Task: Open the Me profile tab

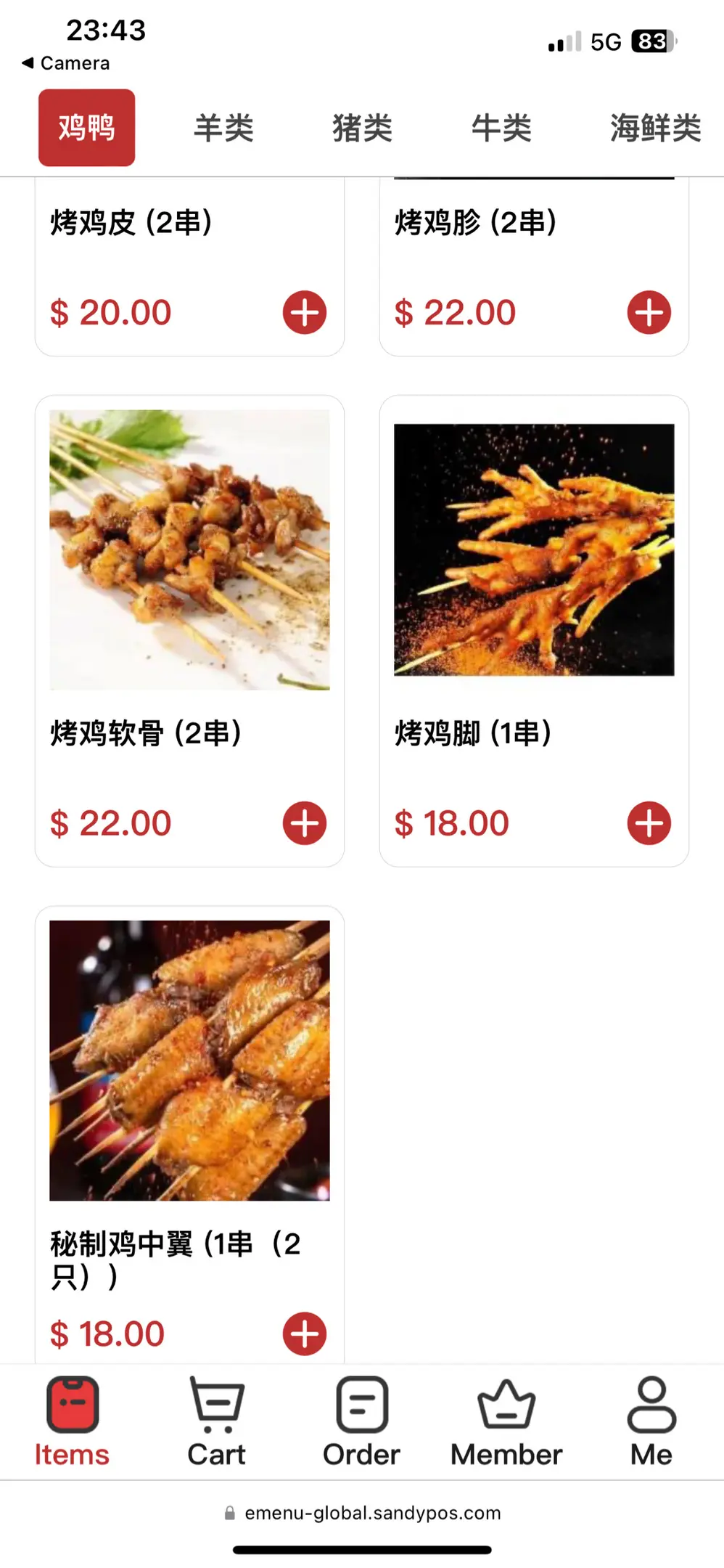Action: (651, 1421)
